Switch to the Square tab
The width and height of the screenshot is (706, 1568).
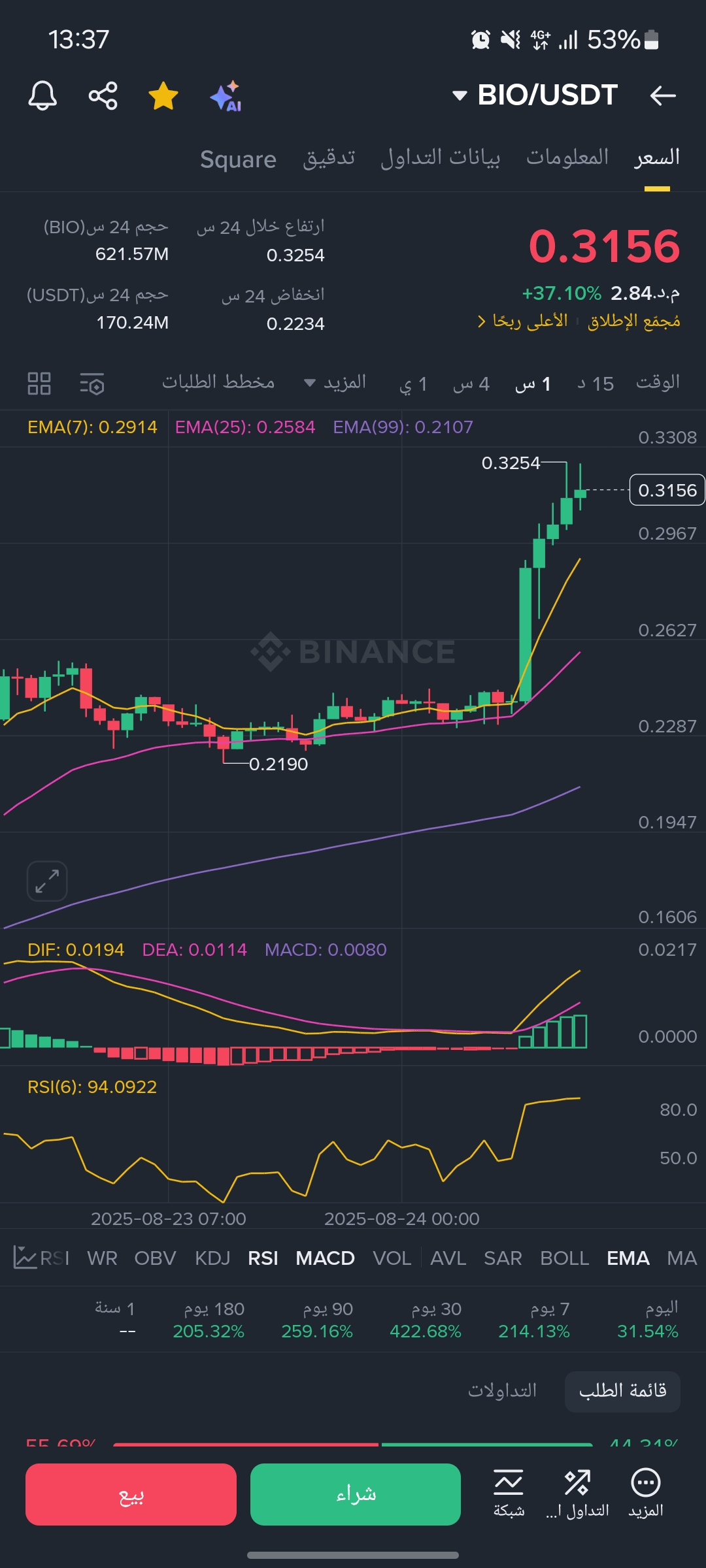pos(238,159)
